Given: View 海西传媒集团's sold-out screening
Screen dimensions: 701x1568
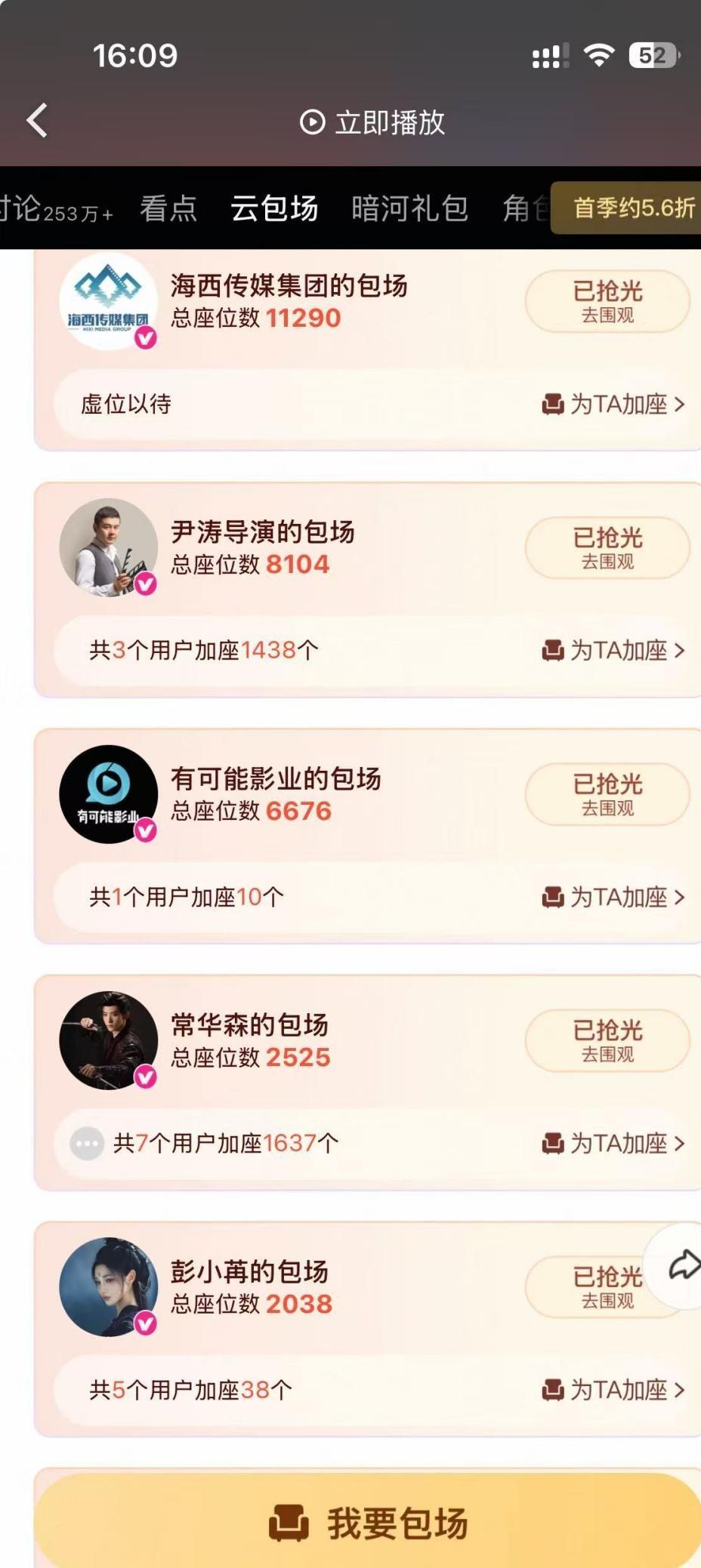Looking at the screenshot, I should tap(607, 301).
